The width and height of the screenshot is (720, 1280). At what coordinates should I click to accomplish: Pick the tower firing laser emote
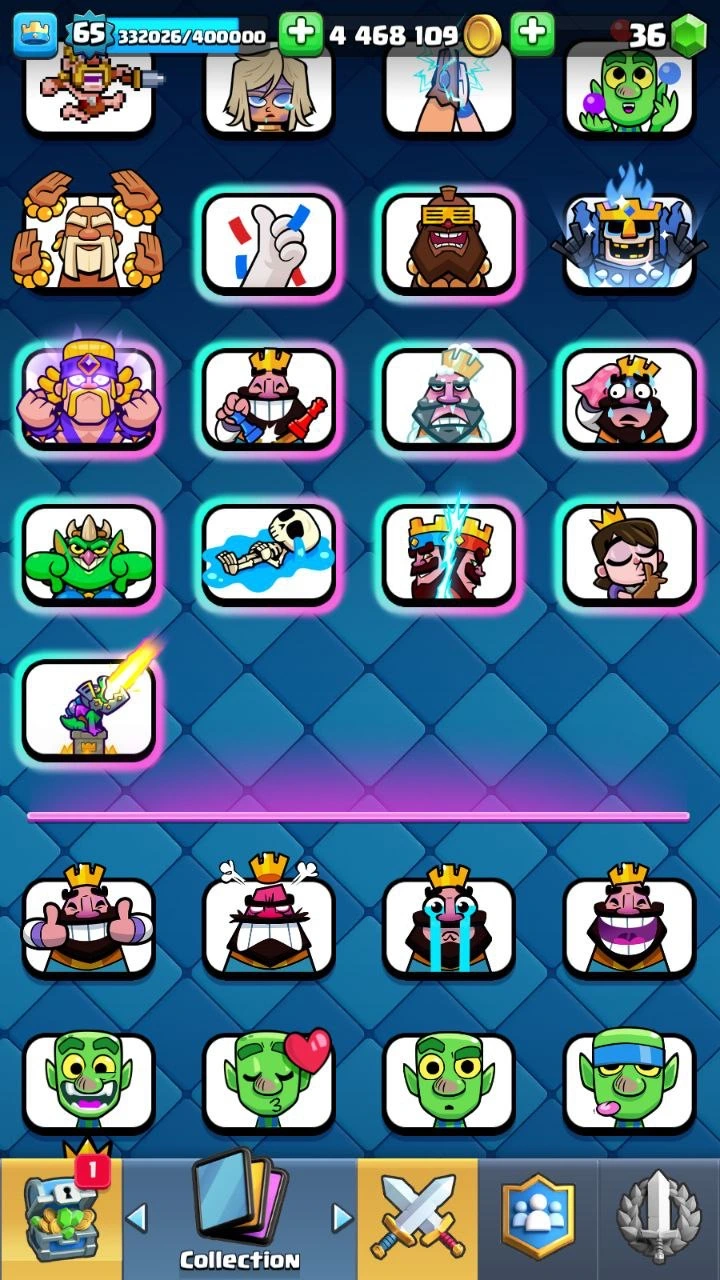pos(89,708)
